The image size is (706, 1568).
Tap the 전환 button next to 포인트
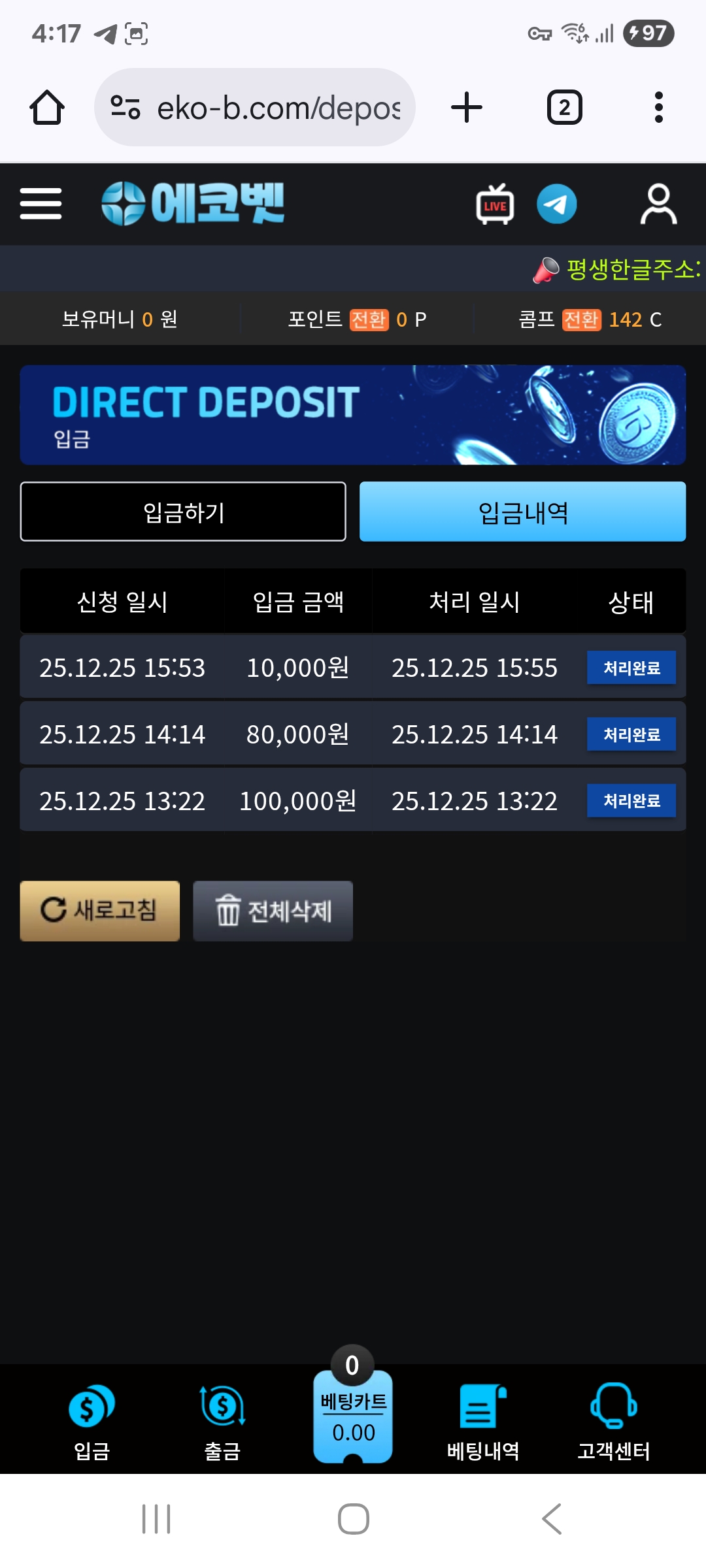(x=369, y=319)
